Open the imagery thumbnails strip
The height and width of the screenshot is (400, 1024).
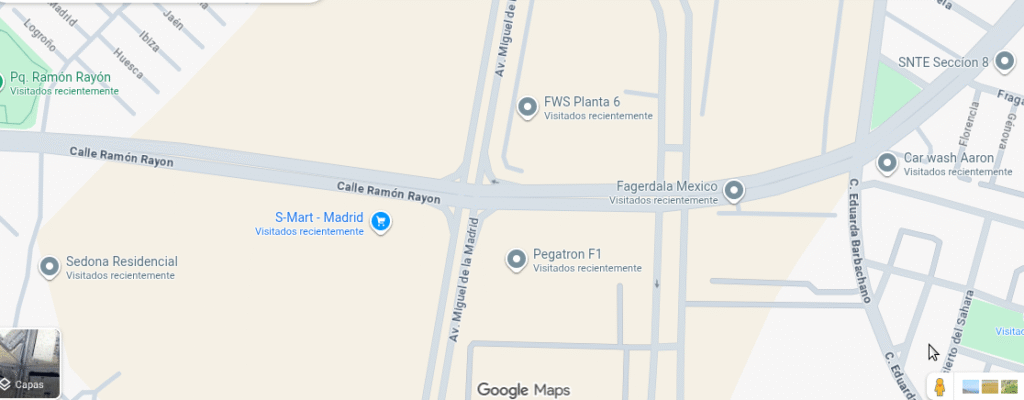[990, 386]
